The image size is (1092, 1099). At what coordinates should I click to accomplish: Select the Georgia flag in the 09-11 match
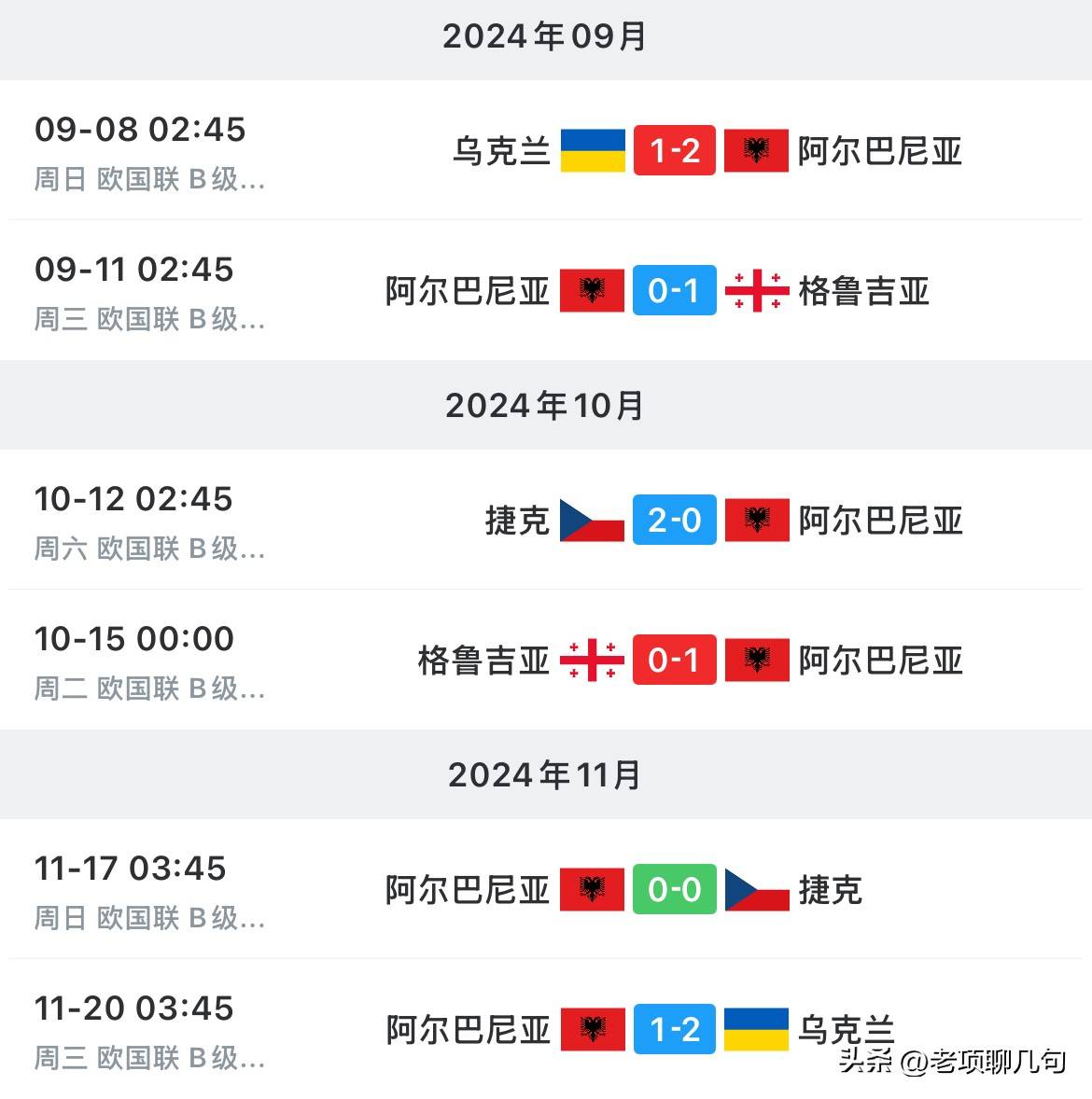[759, 290]
